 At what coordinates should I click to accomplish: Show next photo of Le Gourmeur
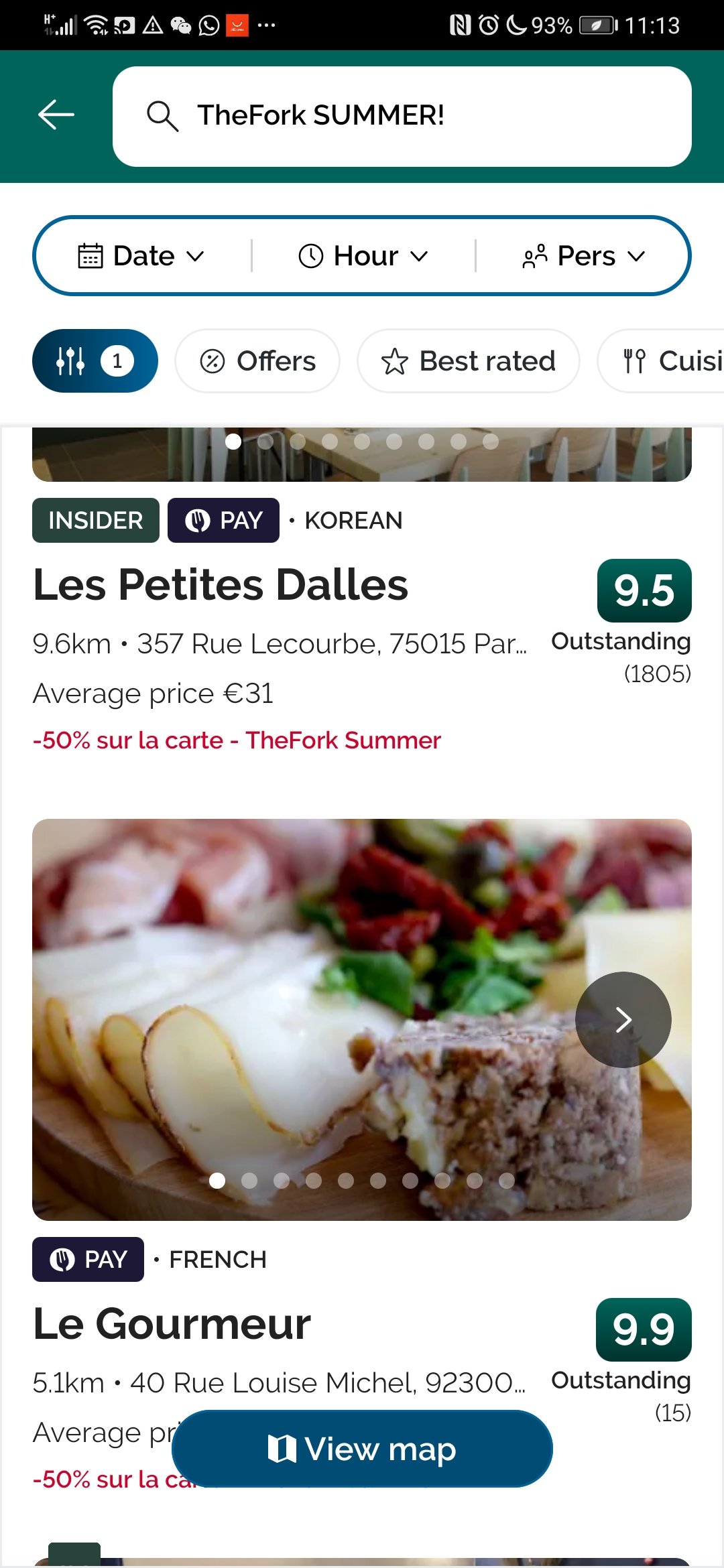click(x=623, y=1019)
